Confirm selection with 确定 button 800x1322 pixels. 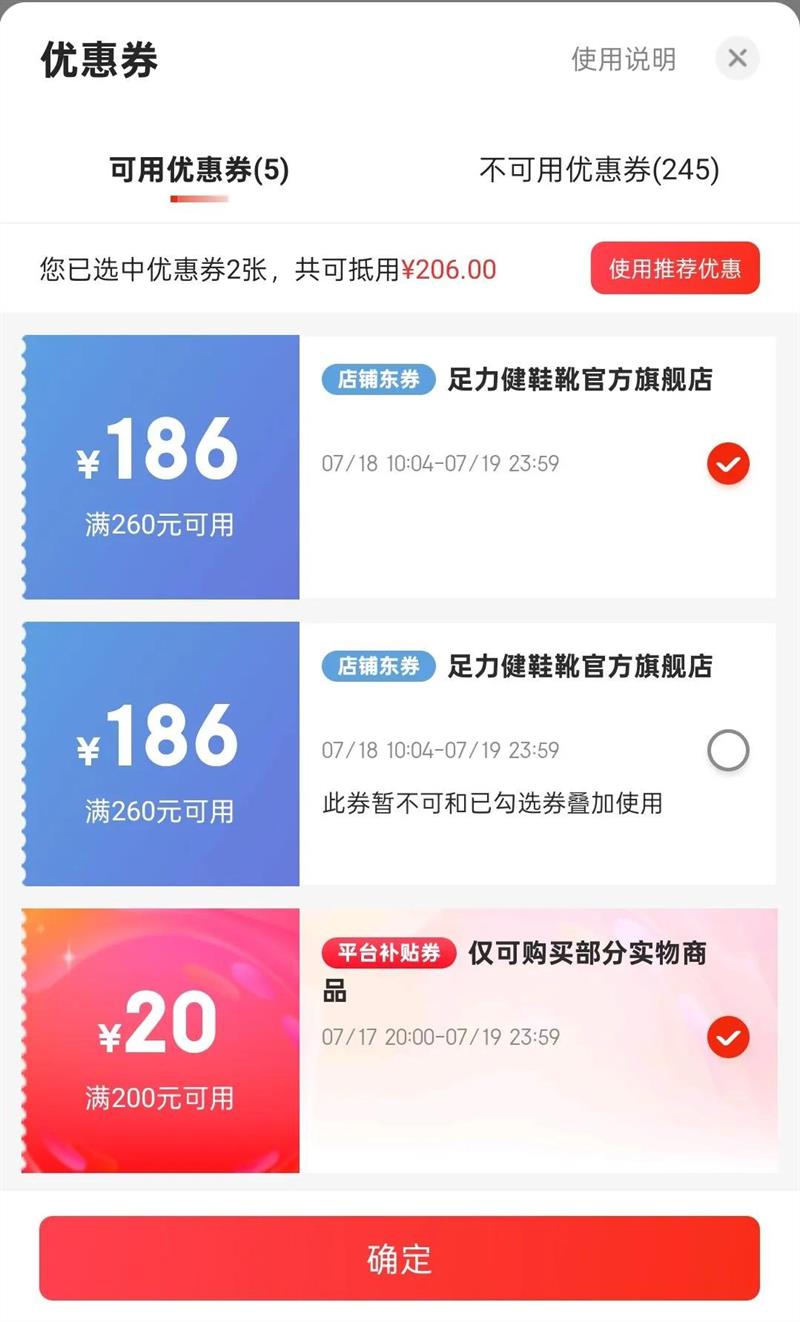point(399,1258)
